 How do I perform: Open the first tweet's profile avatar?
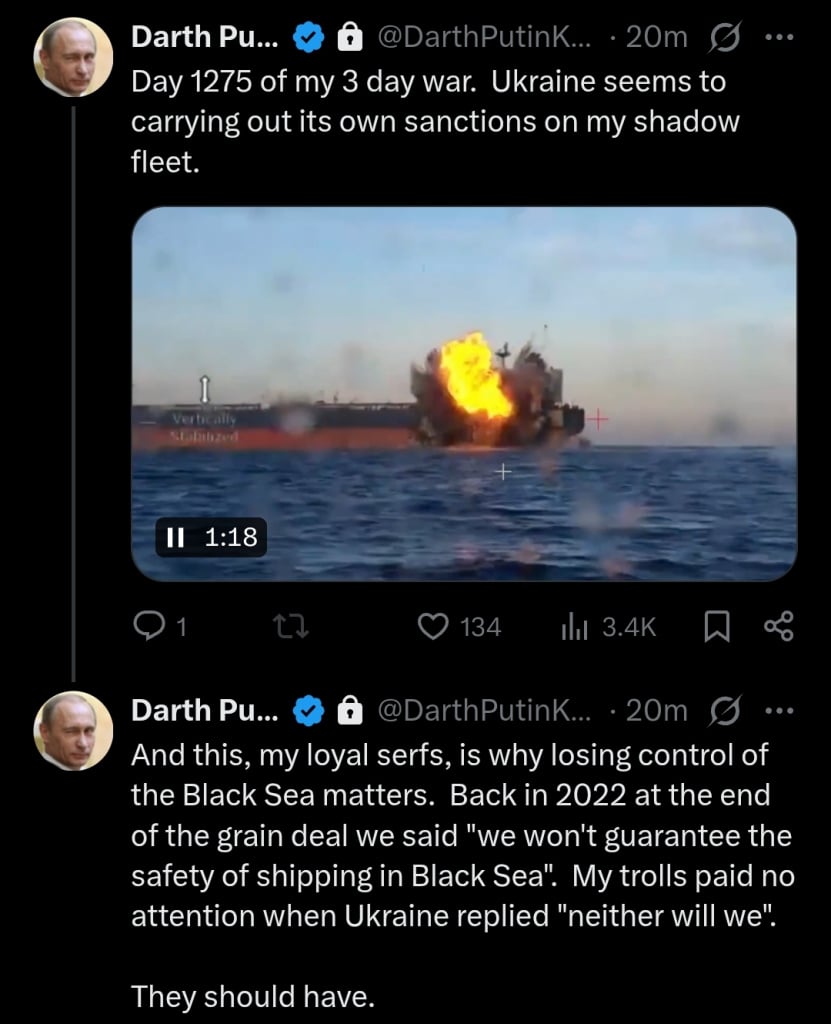tap(73, 60)
